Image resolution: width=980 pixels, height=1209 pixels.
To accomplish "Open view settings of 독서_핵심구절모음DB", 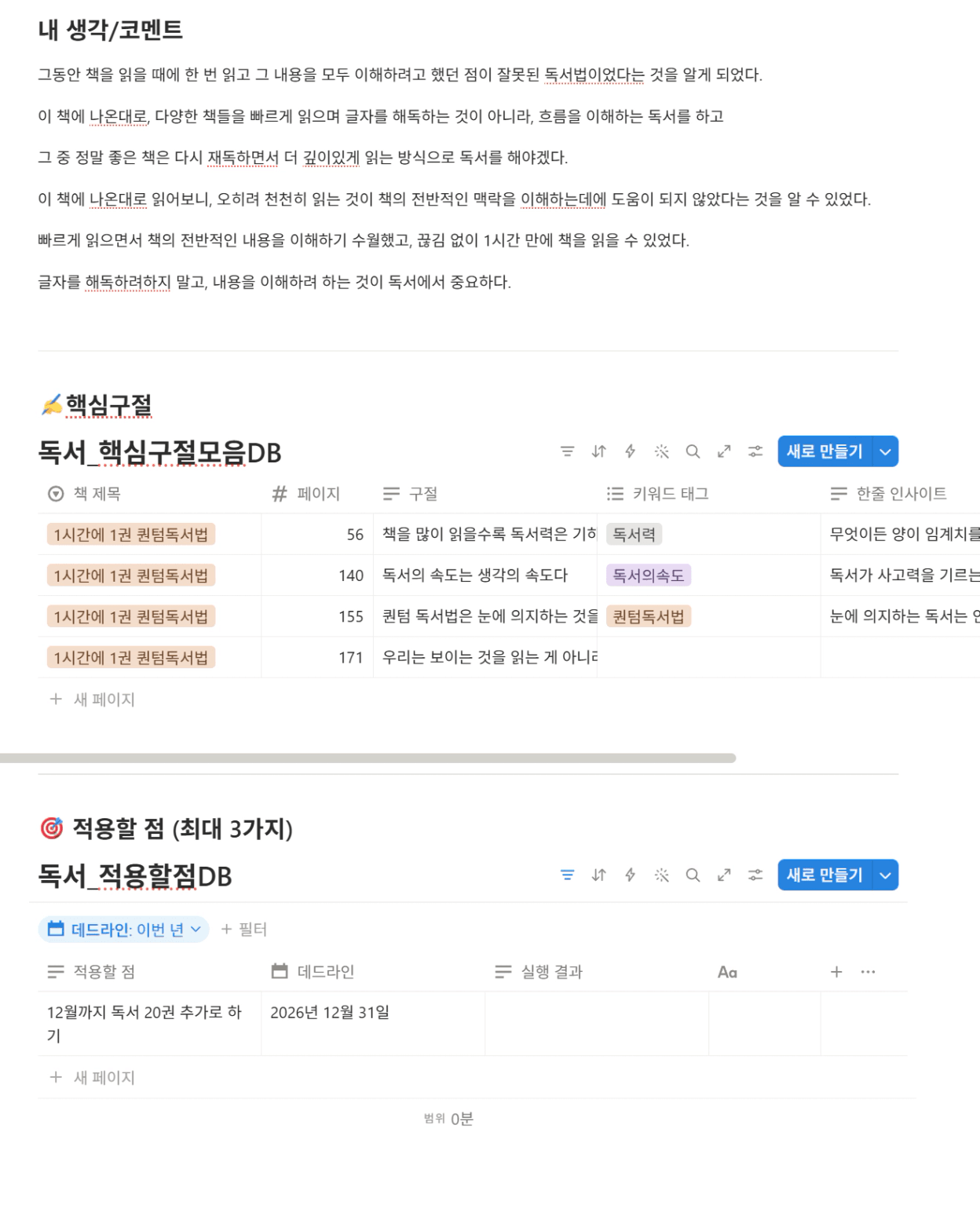I will click(755, 451).
